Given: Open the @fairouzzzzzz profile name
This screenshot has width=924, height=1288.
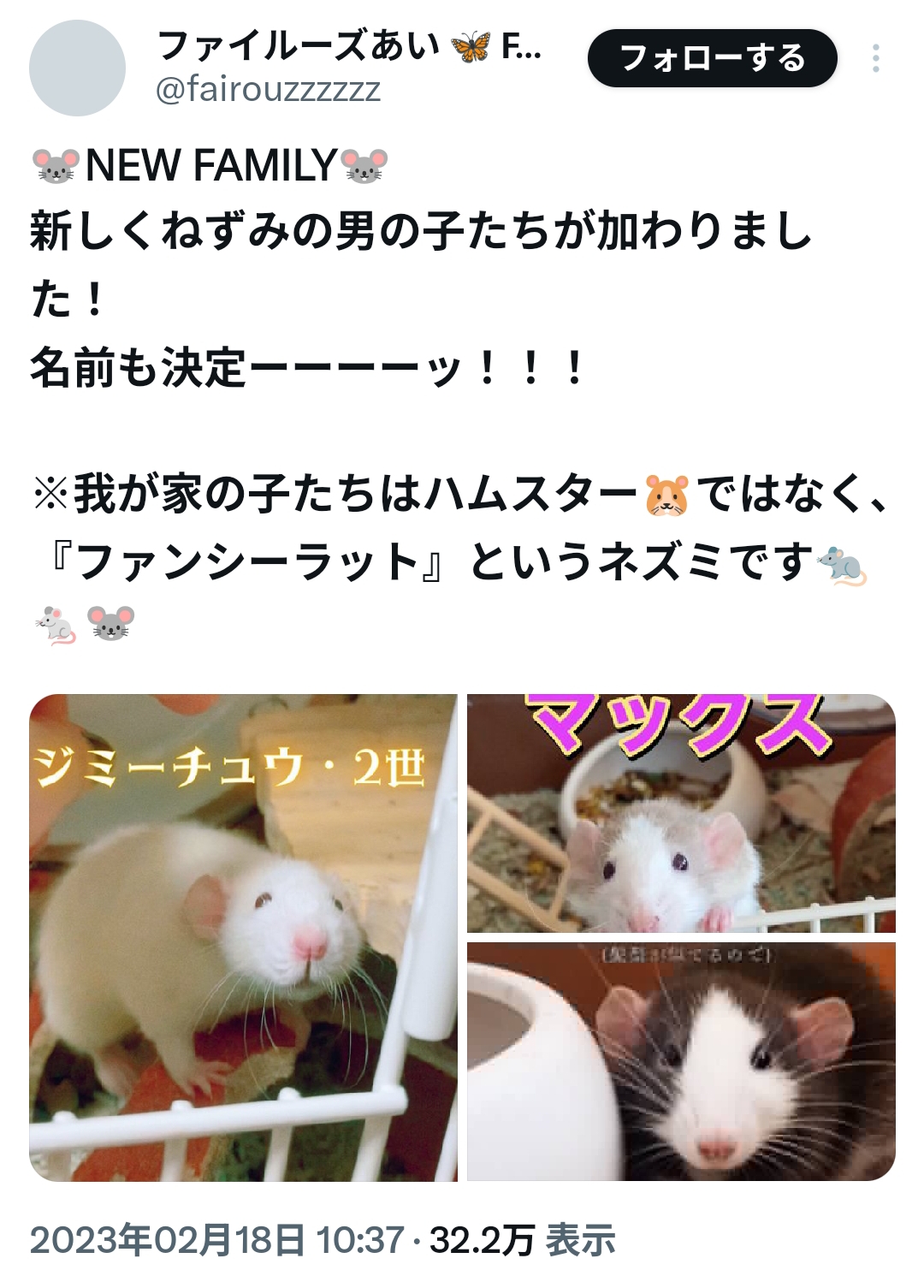Looking at the screenshot, I should click(268, 89).
